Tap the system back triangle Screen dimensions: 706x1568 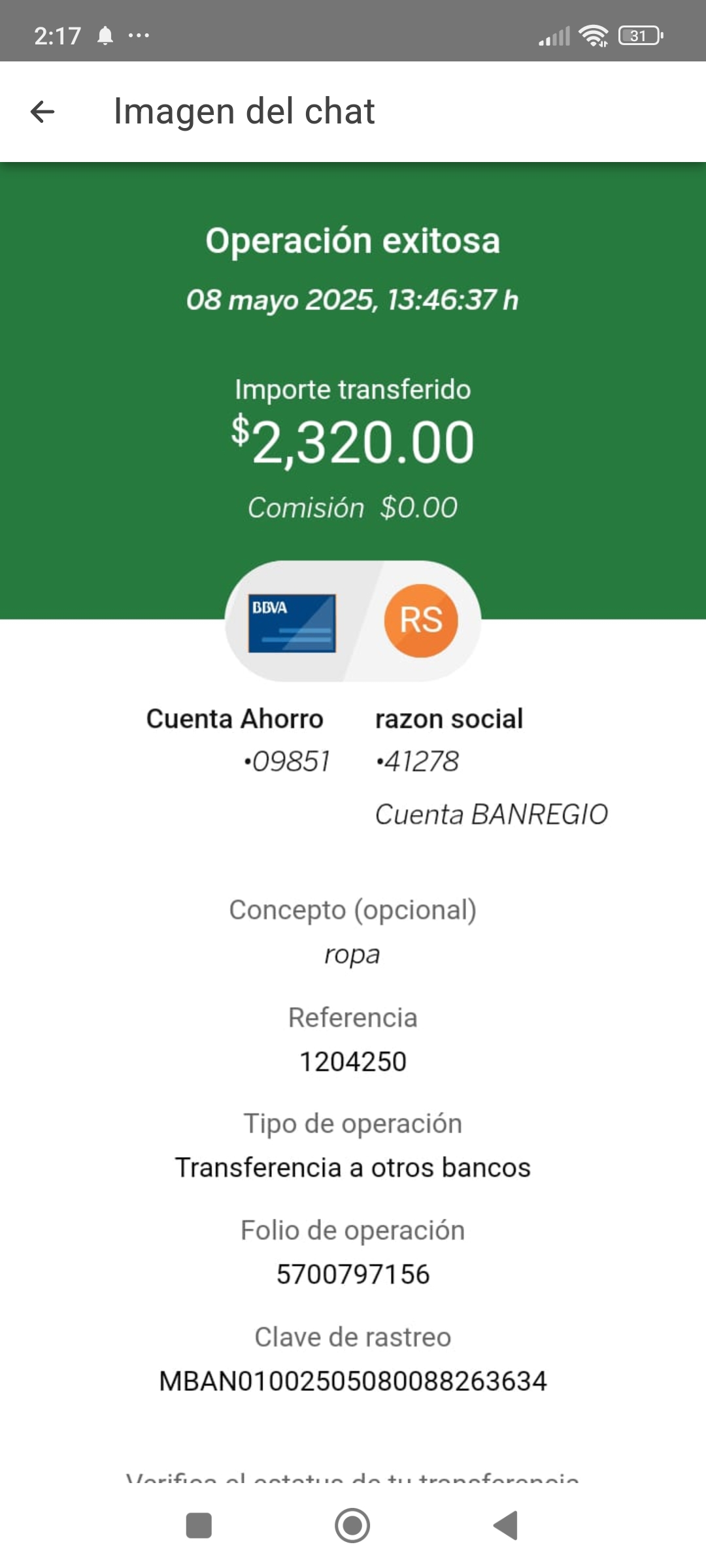tap(505, 1526)
